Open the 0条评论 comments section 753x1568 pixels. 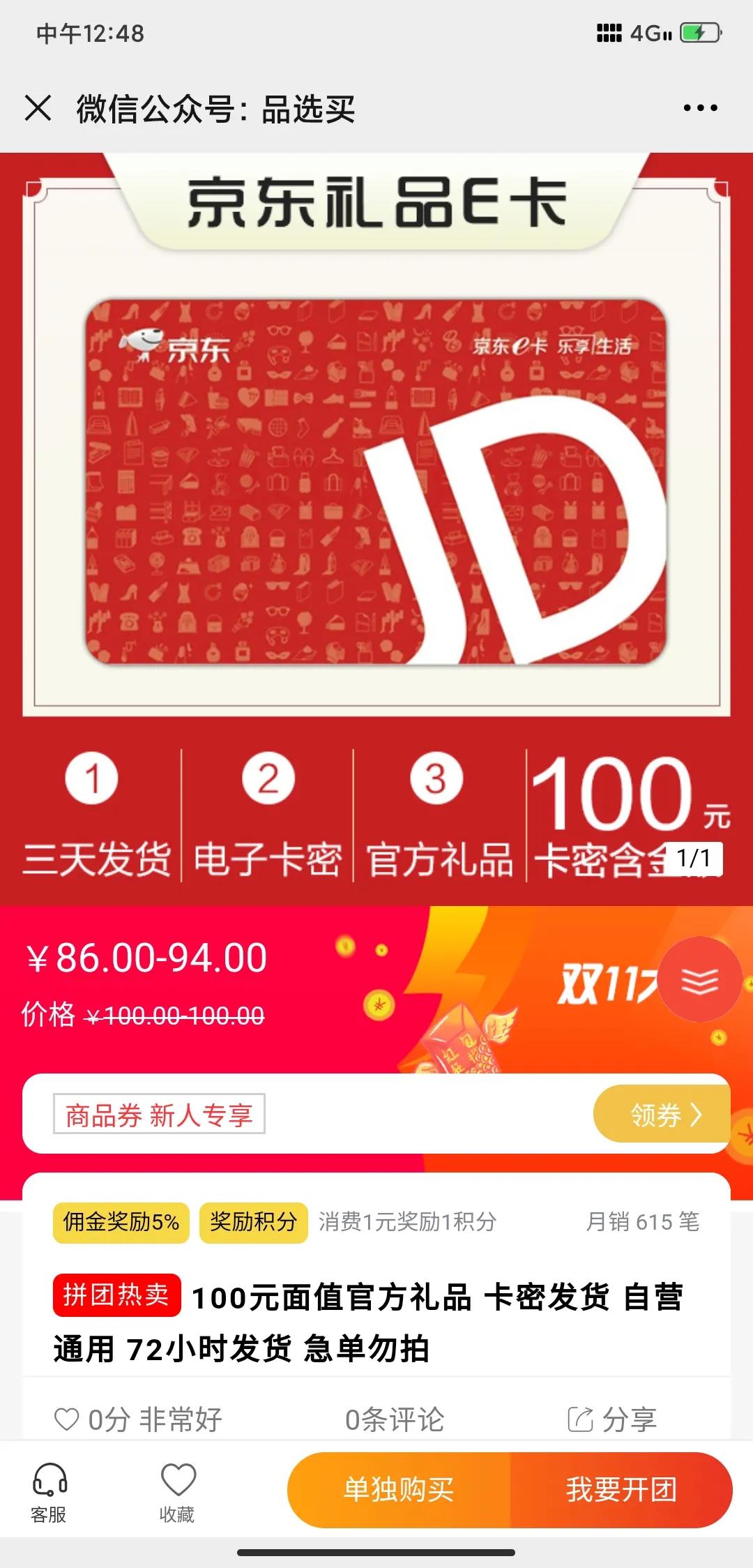(x=395, y=1419)
